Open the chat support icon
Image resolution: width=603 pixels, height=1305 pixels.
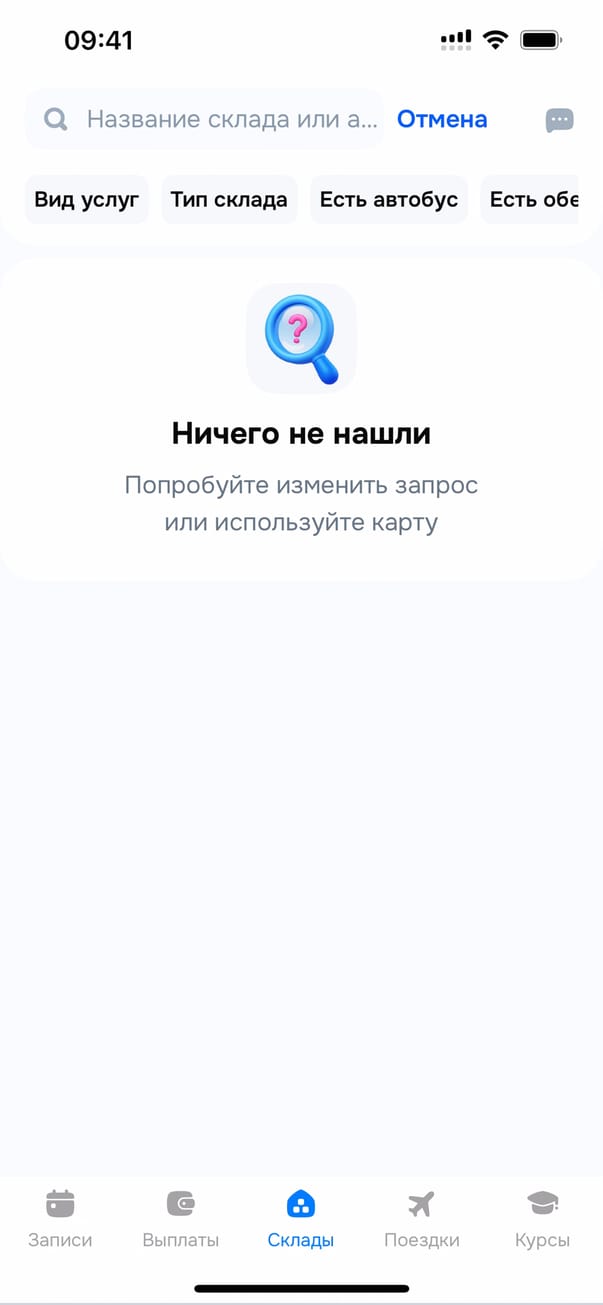559,121
